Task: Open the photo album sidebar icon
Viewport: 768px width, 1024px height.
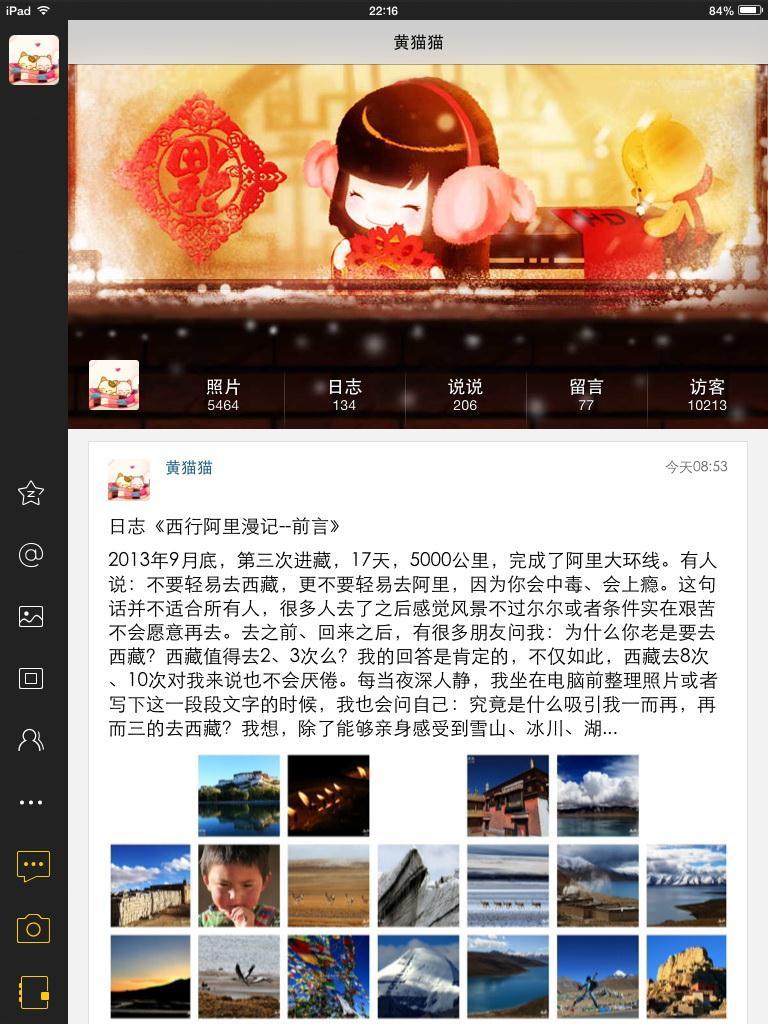Action: 31,617
